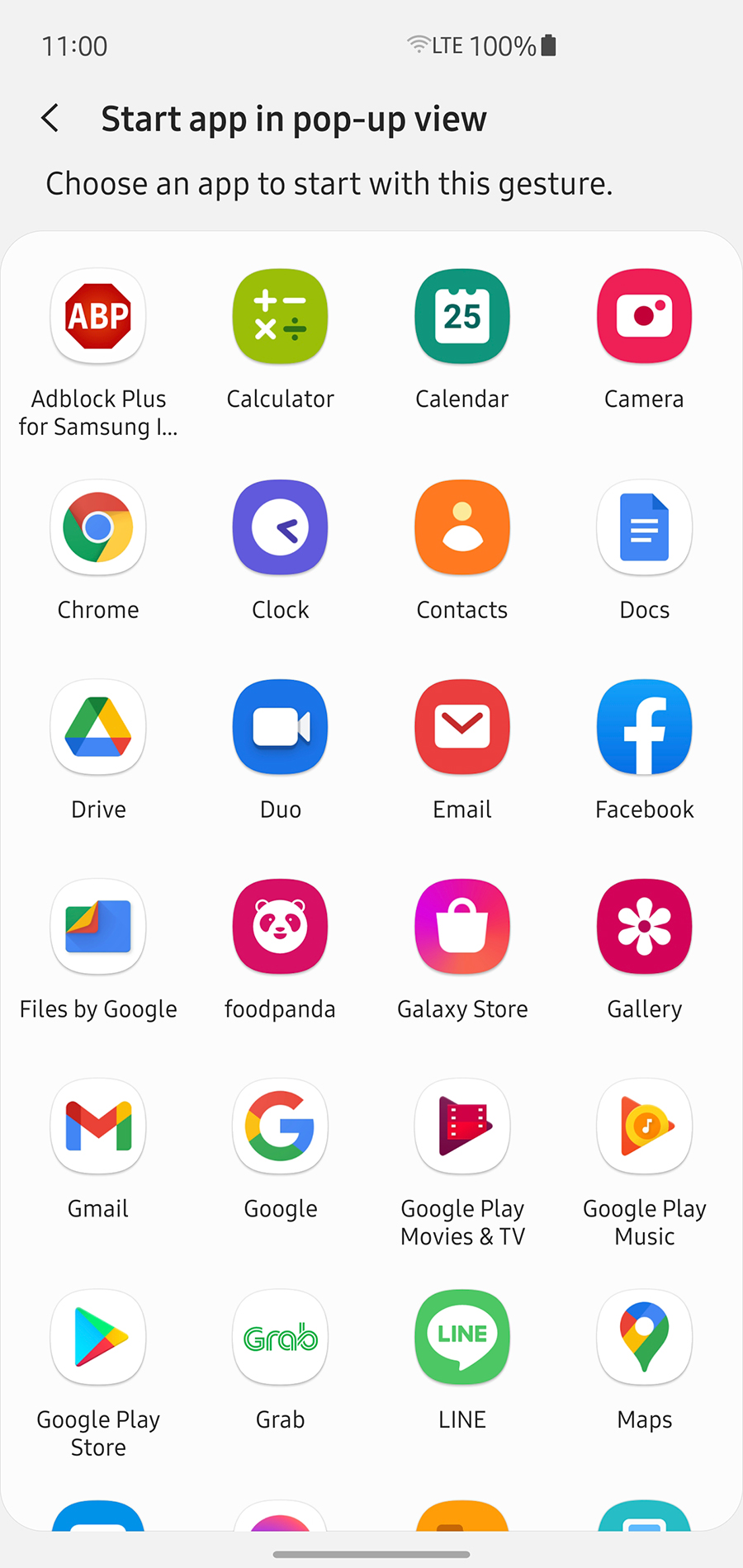Select Adblock Plus for Samsung Internet

98,317
